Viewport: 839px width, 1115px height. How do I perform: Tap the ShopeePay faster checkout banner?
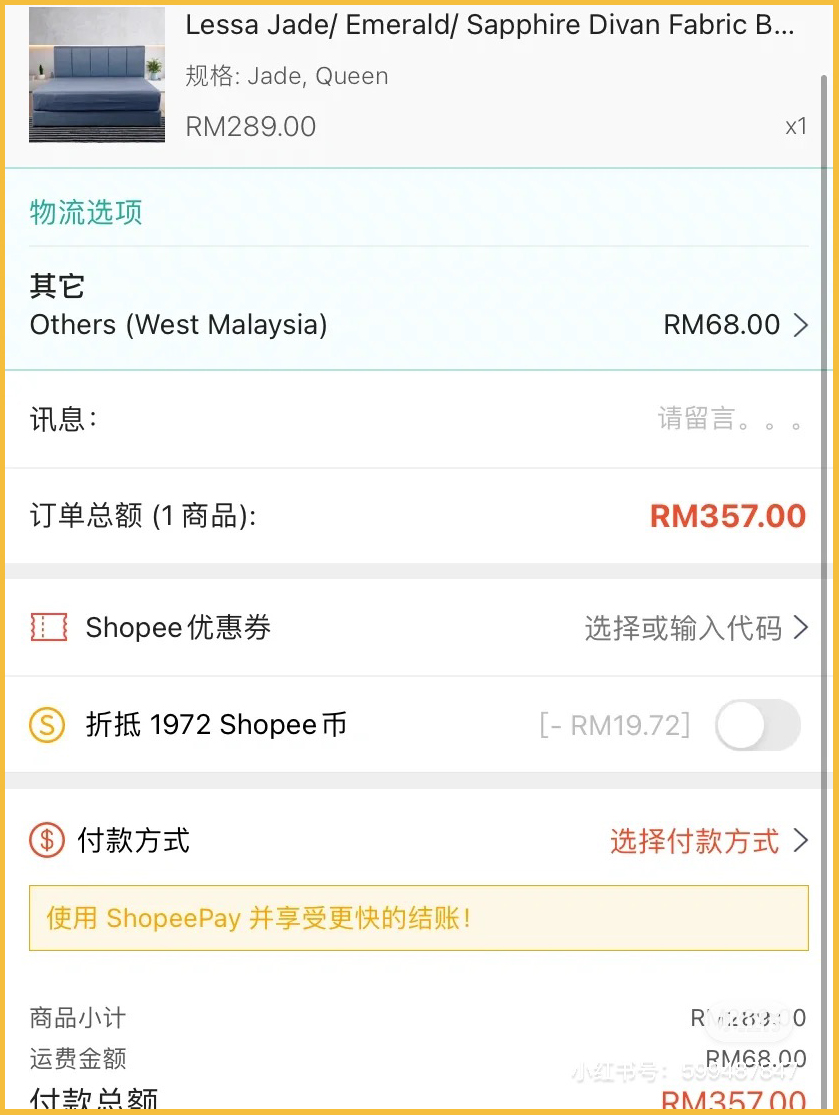pyautogui.click(x=418, y=918)
